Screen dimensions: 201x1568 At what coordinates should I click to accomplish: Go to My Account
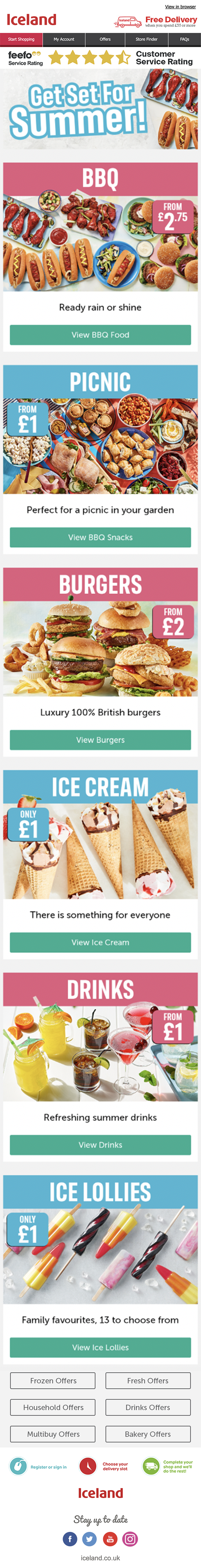[x=64, y=39]
